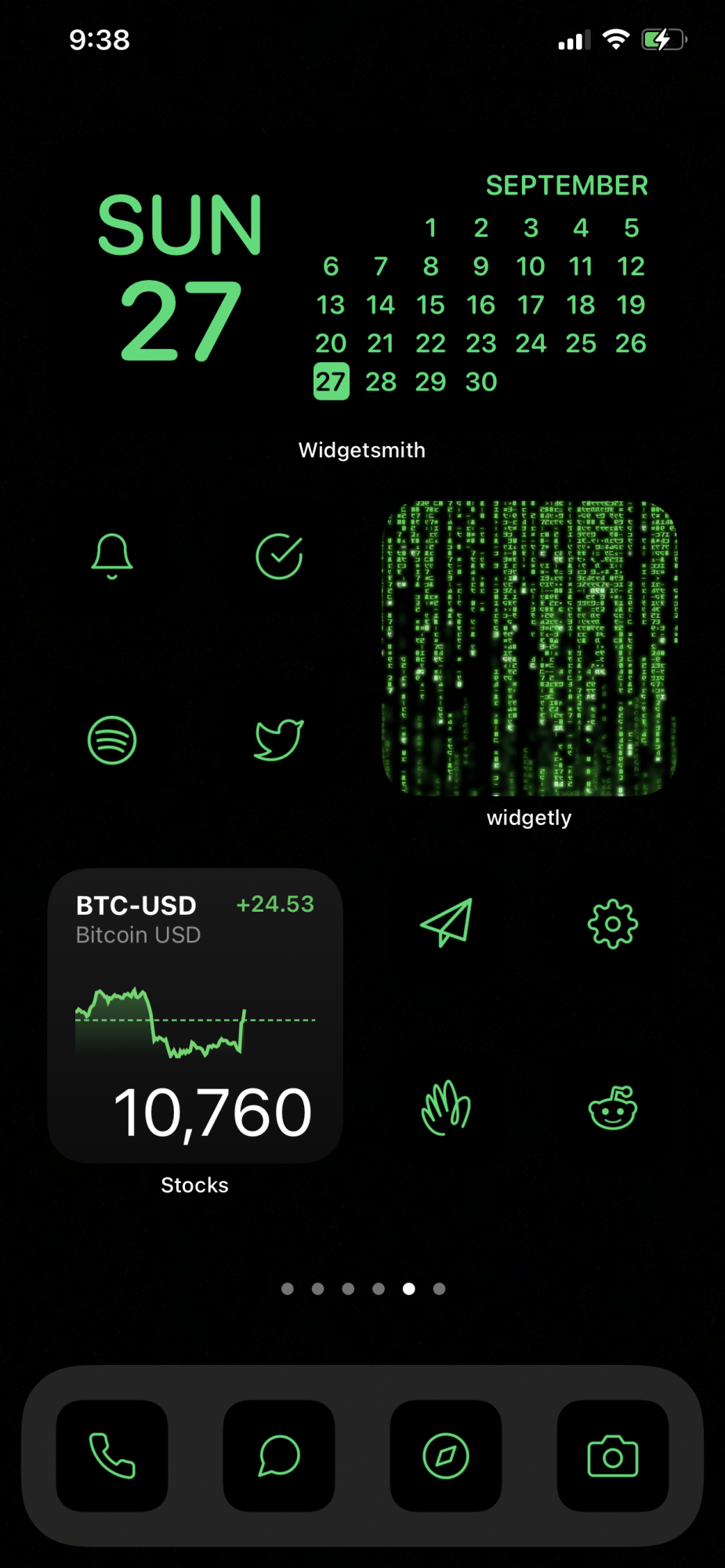The image size is (725, 1568).
Task: Open the Camera from the dock
Action: (613, 1456)
